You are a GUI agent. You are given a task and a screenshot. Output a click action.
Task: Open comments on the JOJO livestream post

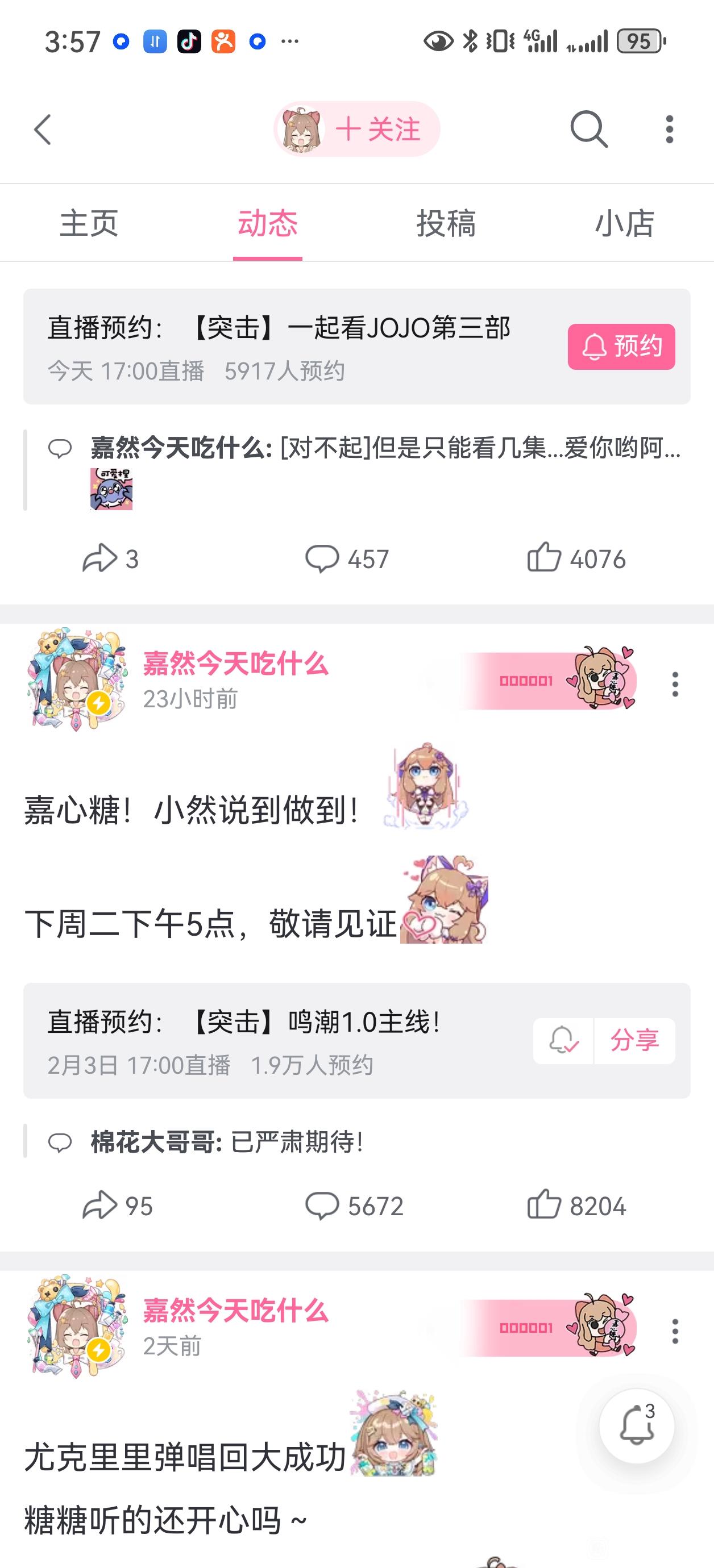[x=347, y=559]
